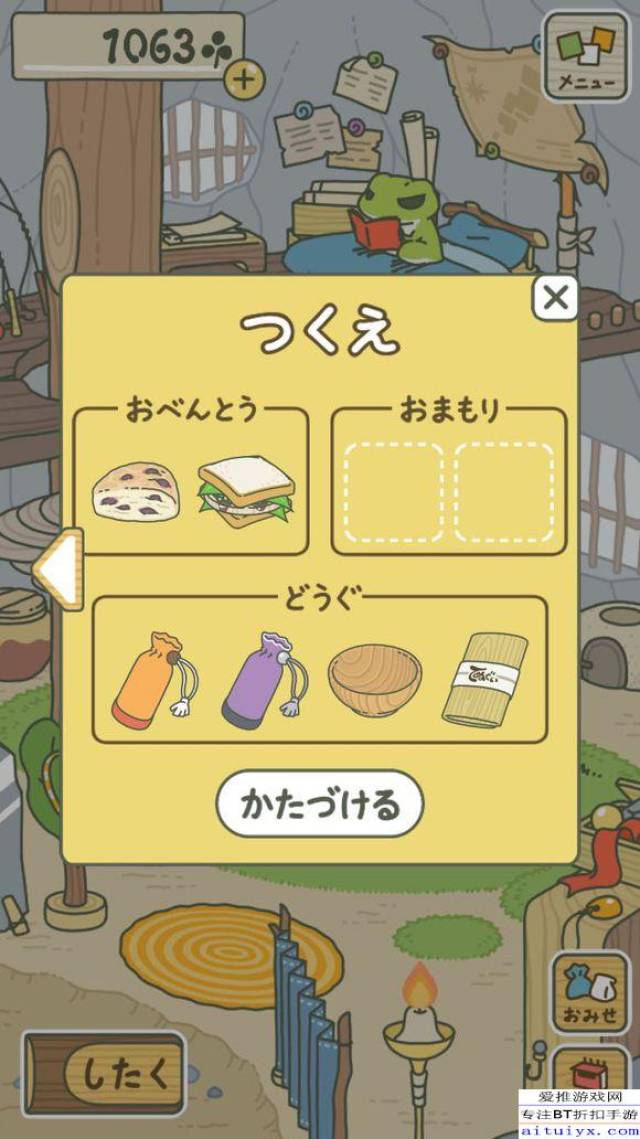Add more clovers with the plus icon
Image resolution: width=640 pixels, height=1139 pixels.
[242, 80]
